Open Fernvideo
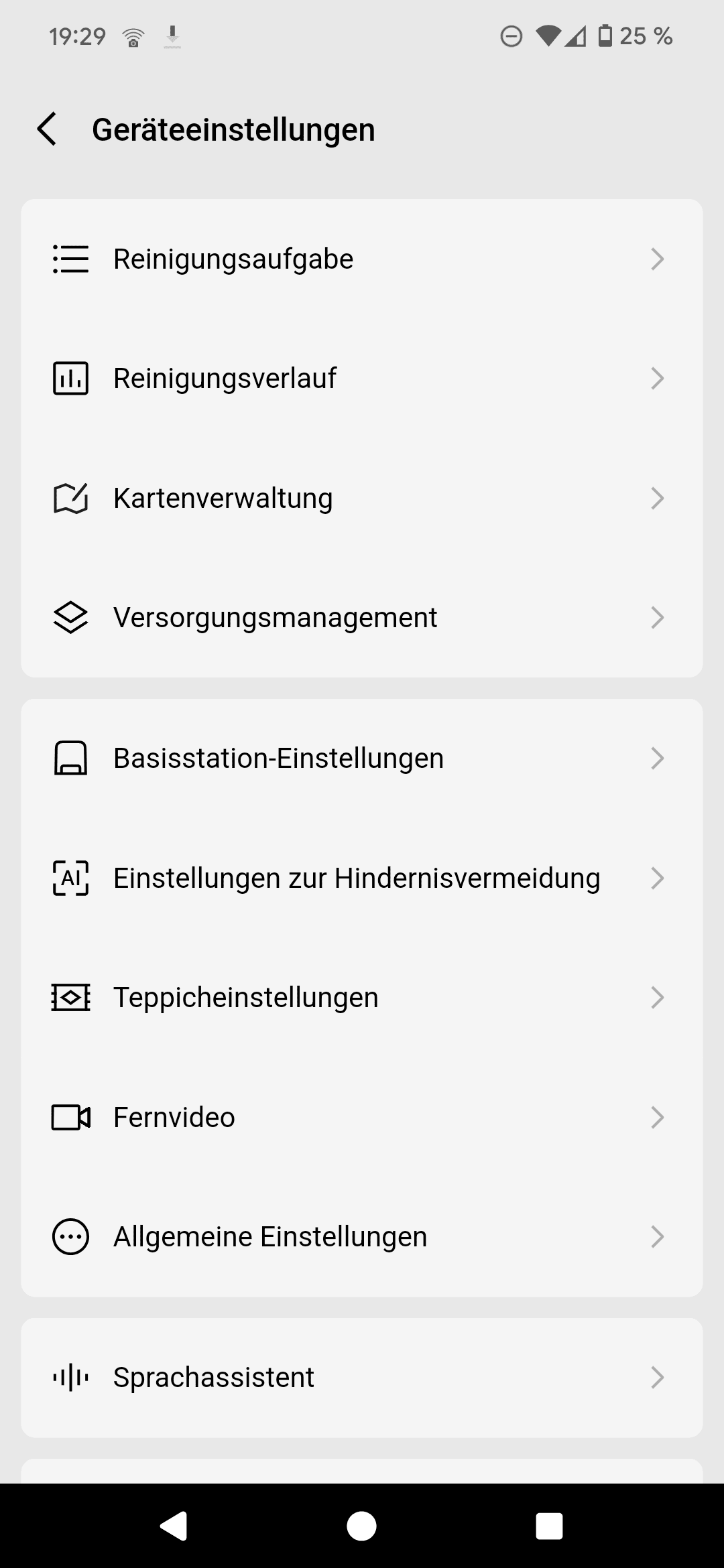 tap(362, 1118)
